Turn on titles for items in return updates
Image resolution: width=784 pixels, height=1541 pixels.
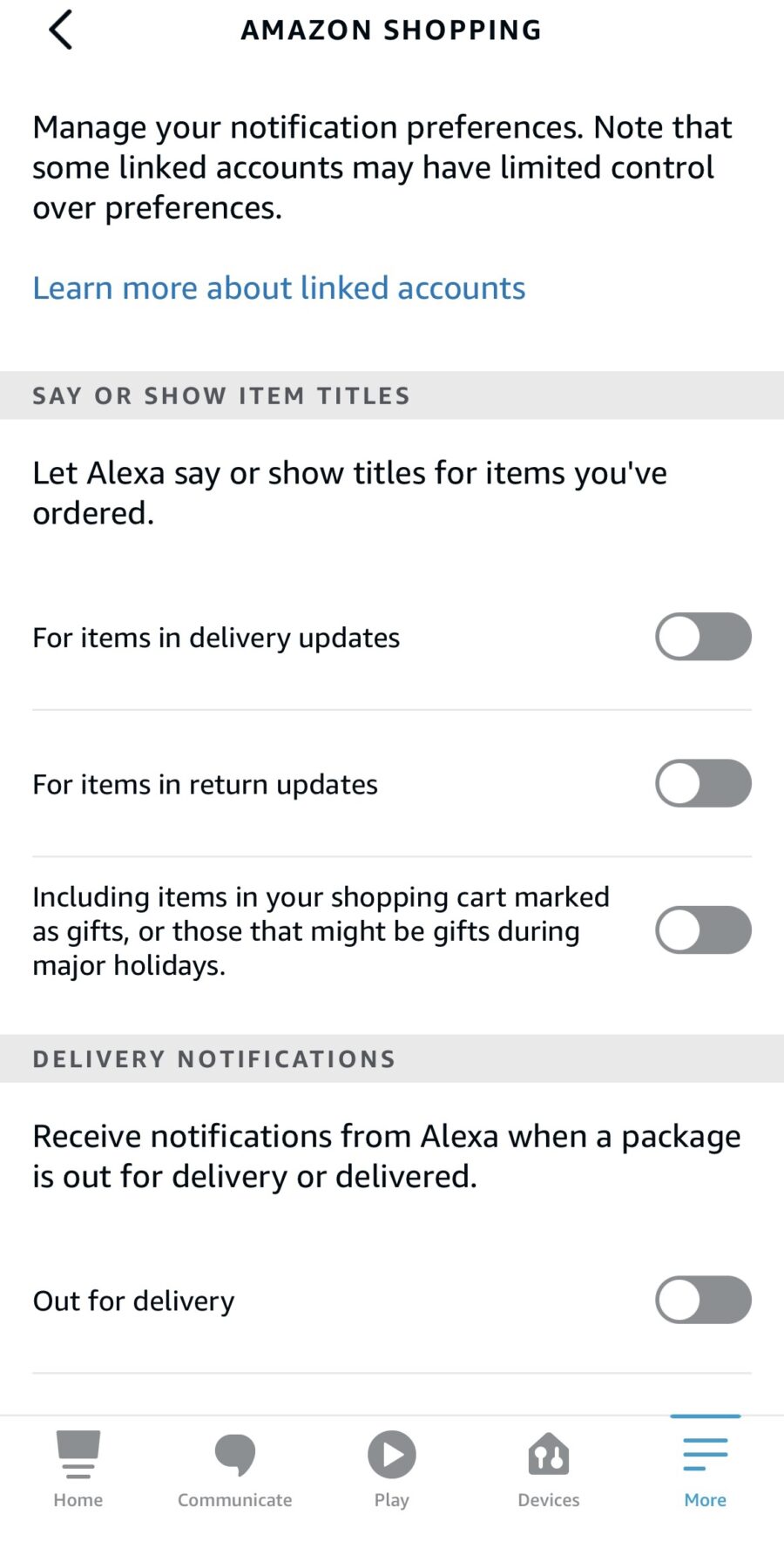coord(703,783)
